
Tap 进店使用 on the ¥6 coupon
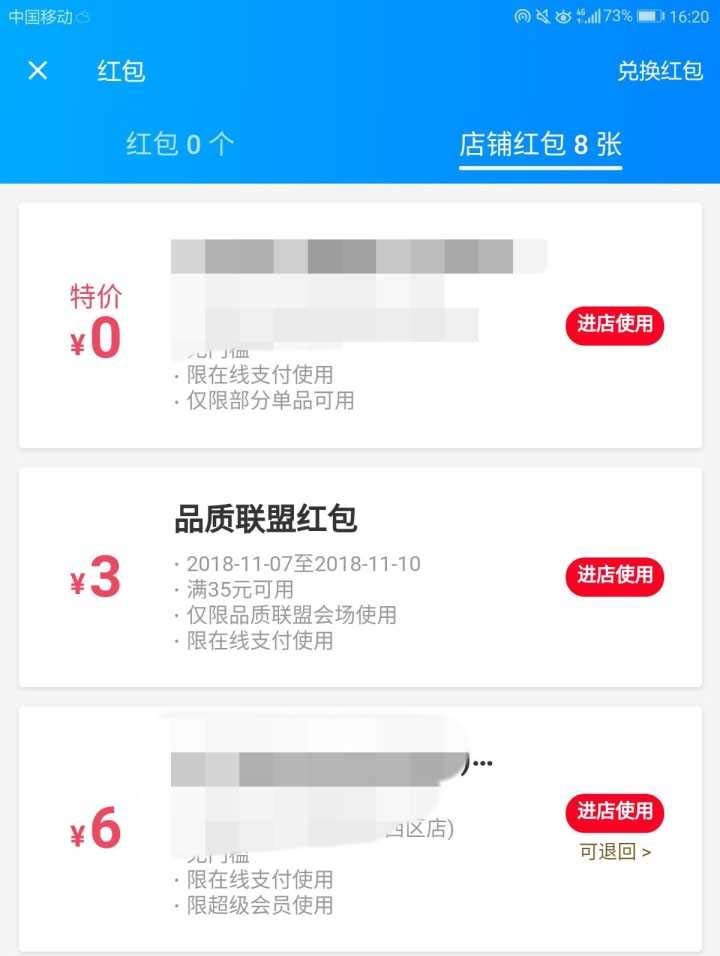point(614,812)
